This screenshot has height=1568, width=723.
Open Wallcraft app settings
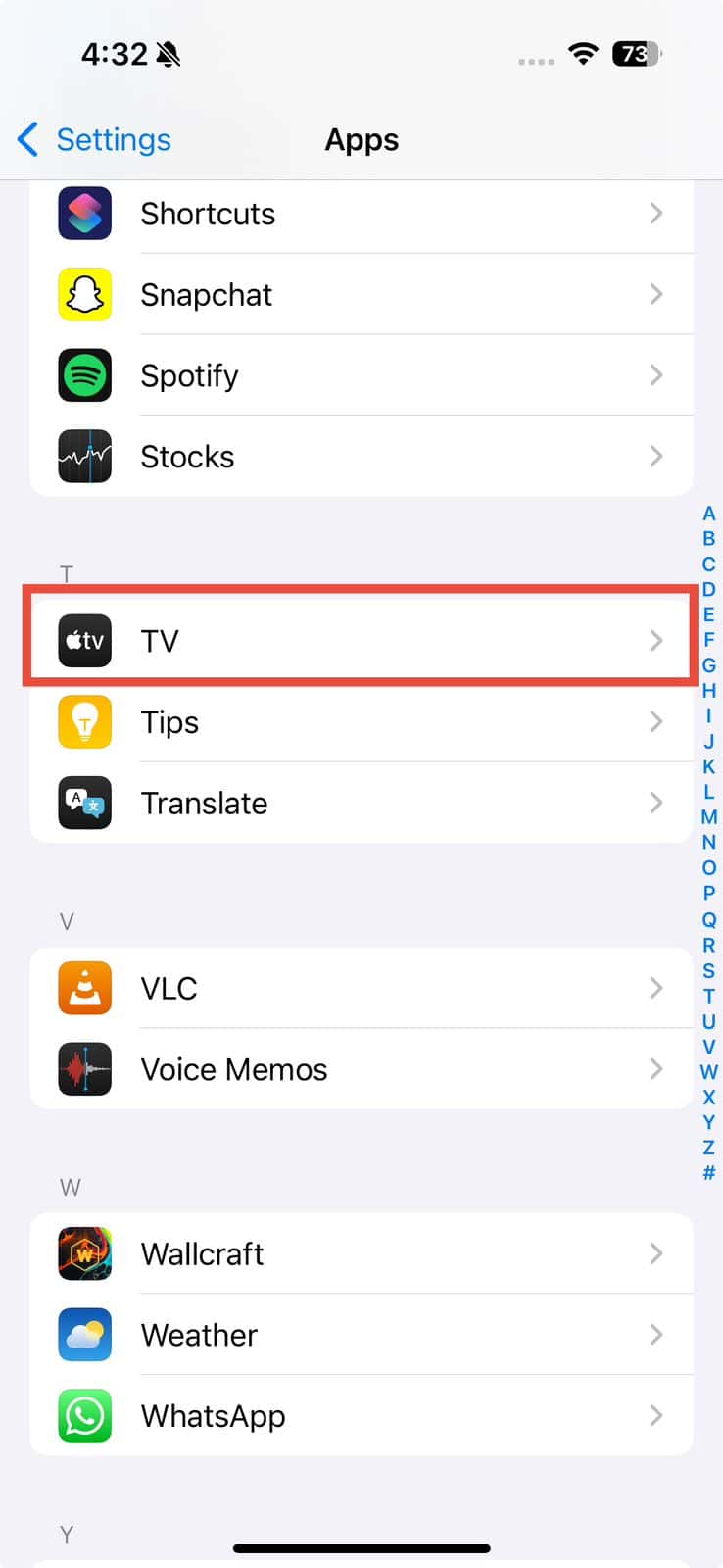(361, 1253)
